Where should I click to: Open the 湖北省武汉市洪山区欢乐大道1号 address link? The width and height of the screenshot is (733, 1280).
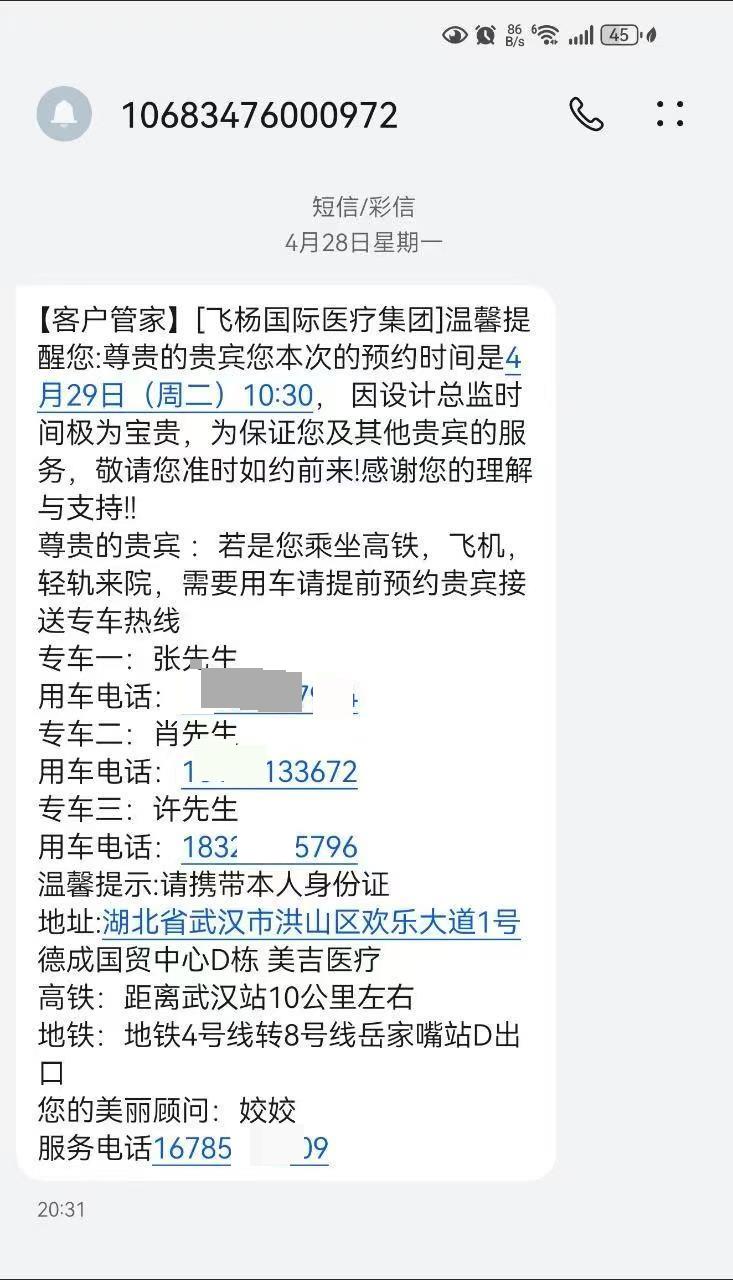311,922
